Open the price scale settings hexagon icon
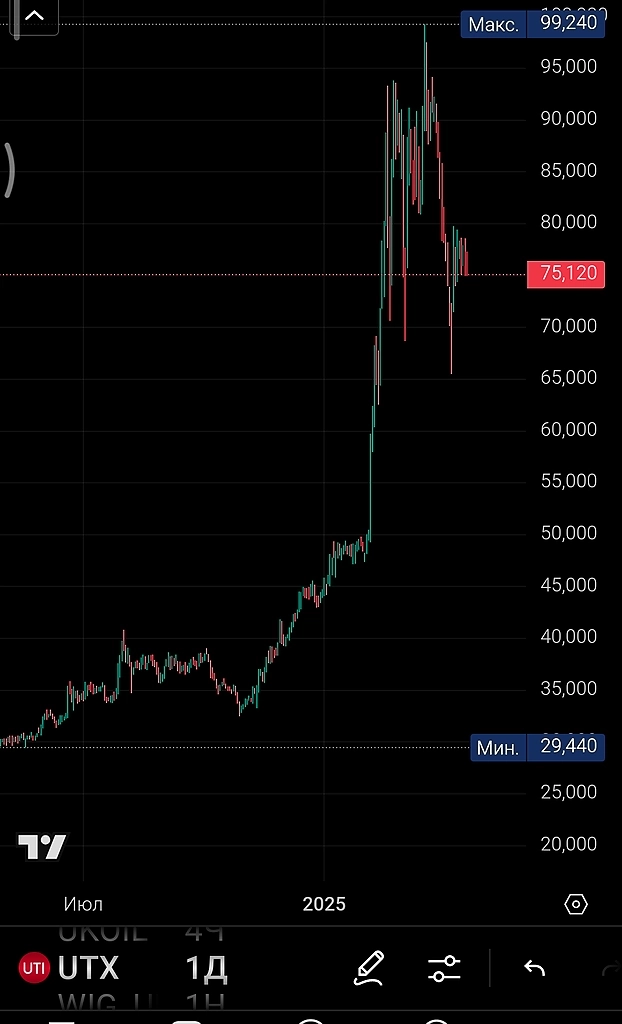This screenshot has height=1024, width=622. coord(576,904)
